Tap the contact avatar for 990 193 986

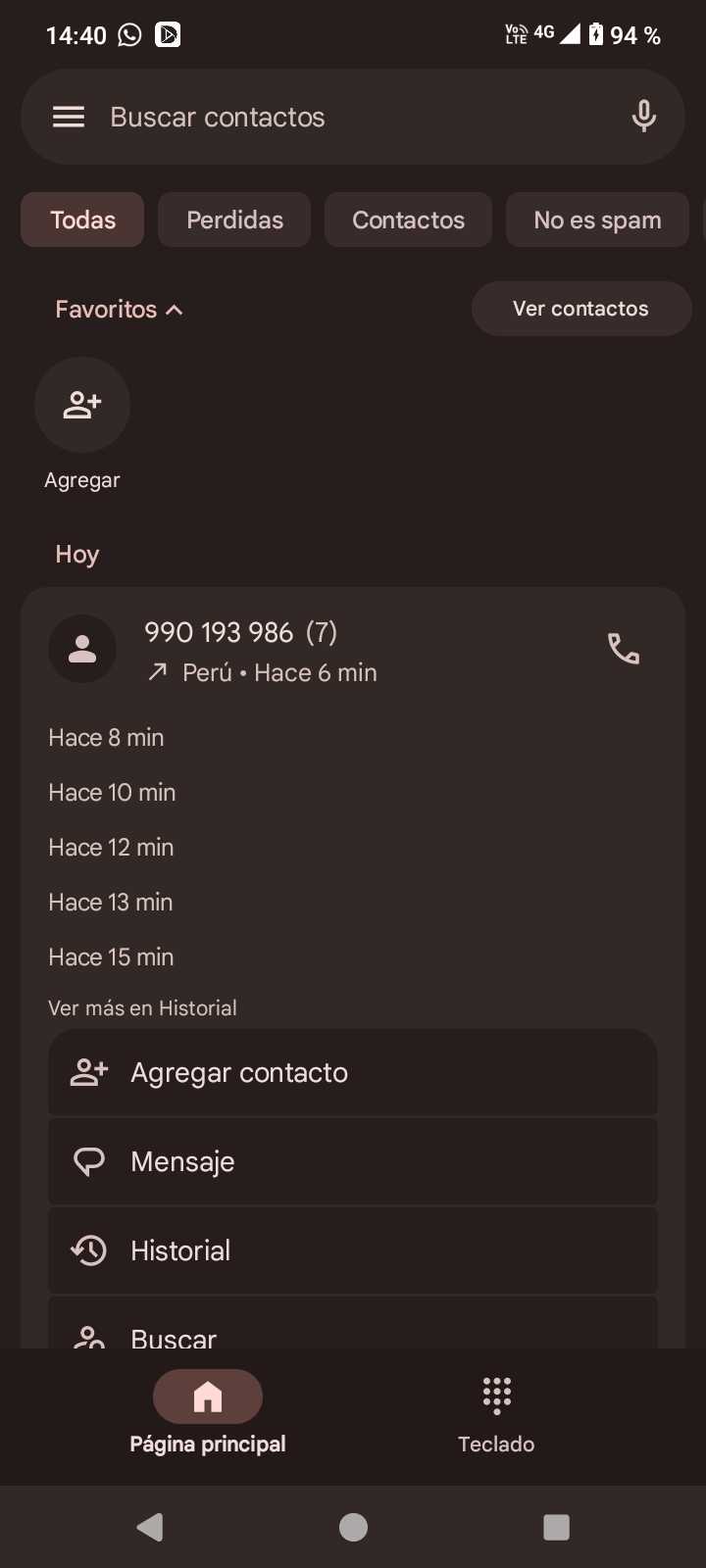[82, 649]
